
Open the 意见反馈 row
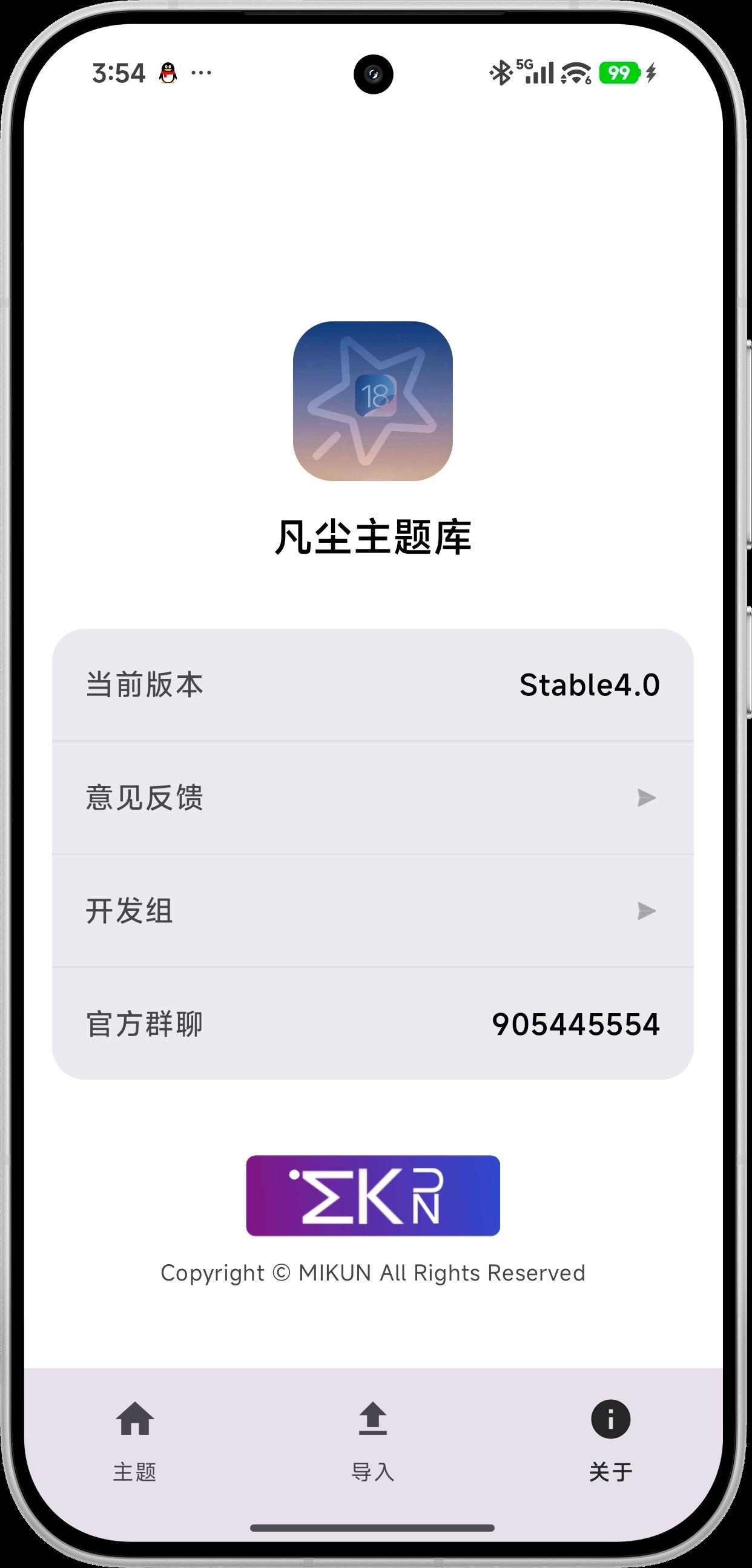[x=372, y=798]
